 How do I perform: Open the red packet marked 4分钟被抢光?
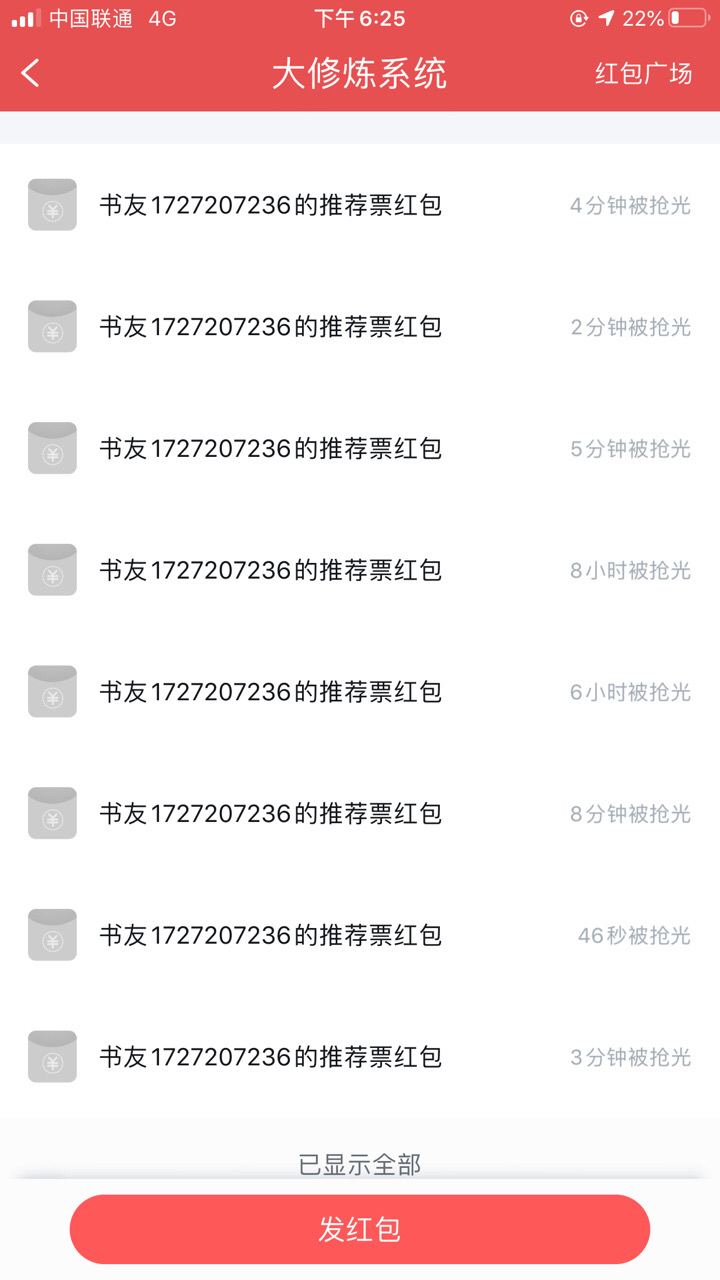point(360,206)
